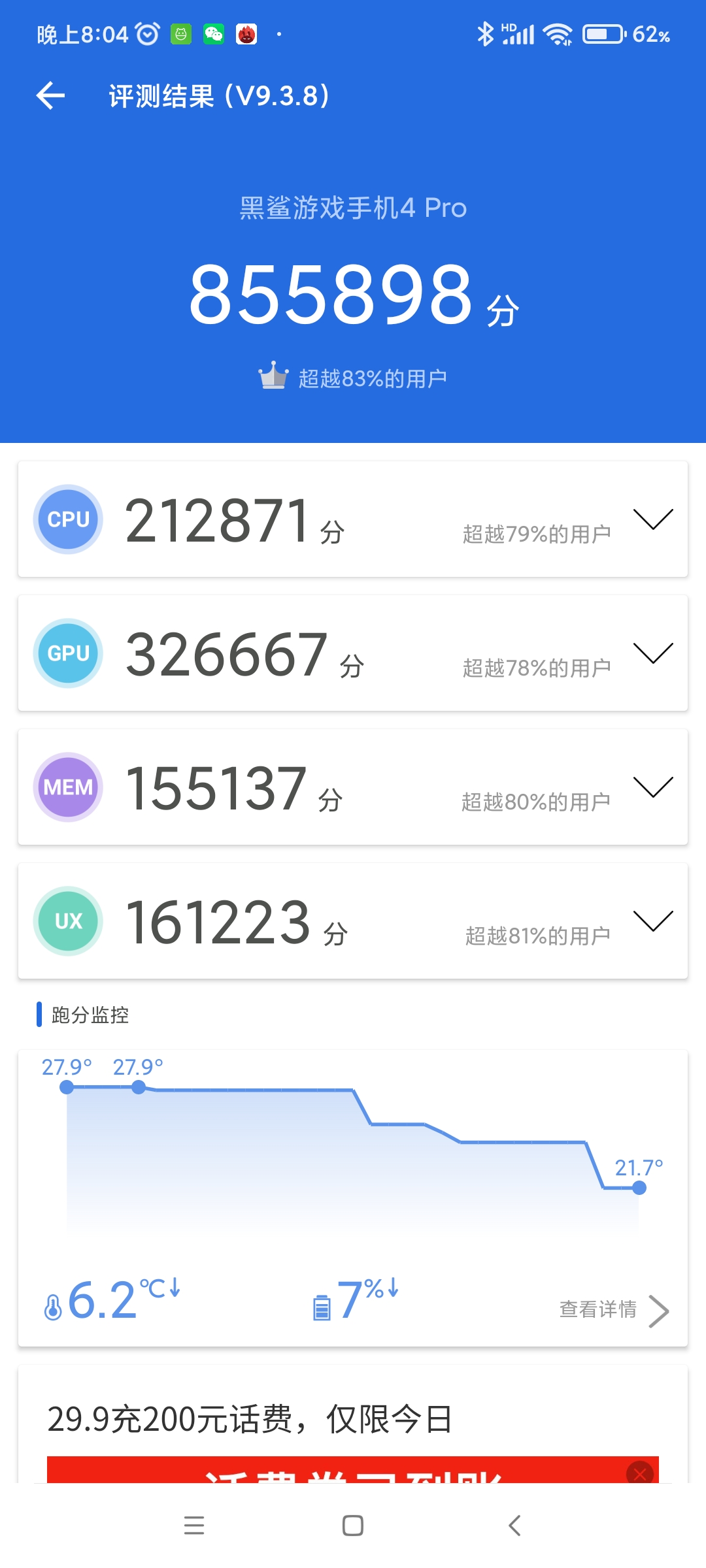Expand the GPU score details
Viewport: 706px width, 1568px height.
coord(653,653)
